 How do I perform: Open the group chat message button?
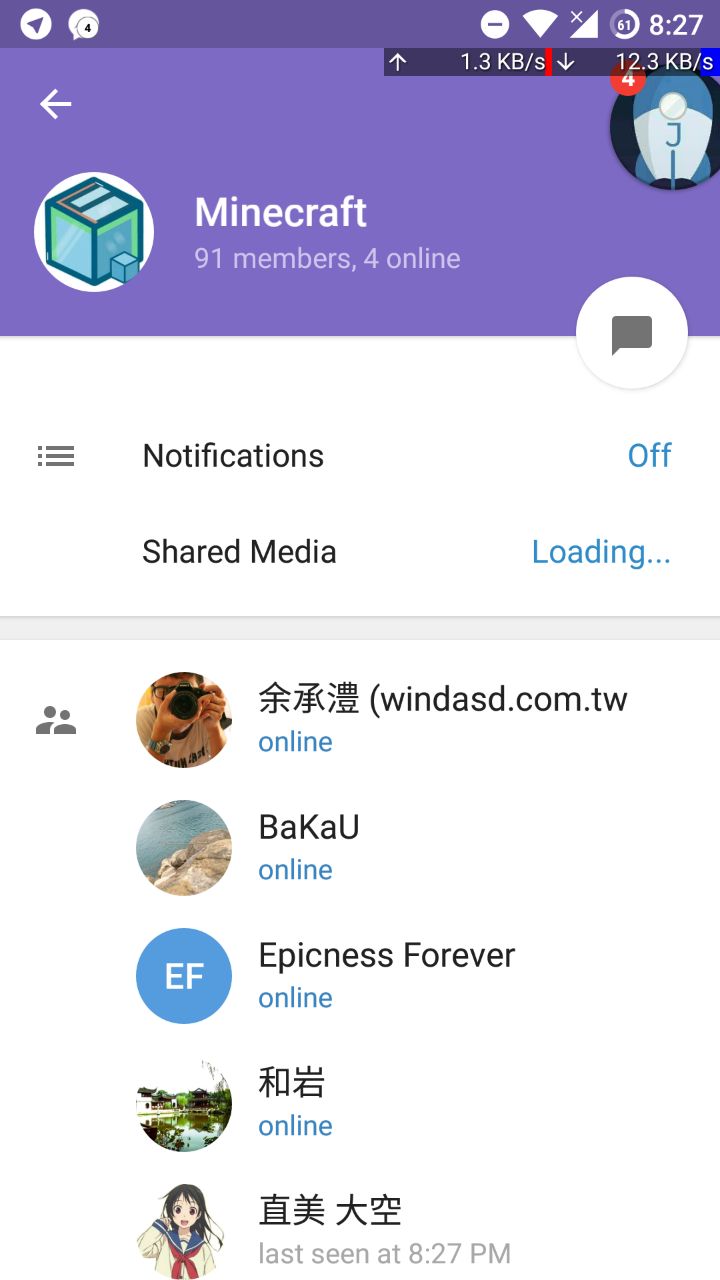click(x=631, y=334)
